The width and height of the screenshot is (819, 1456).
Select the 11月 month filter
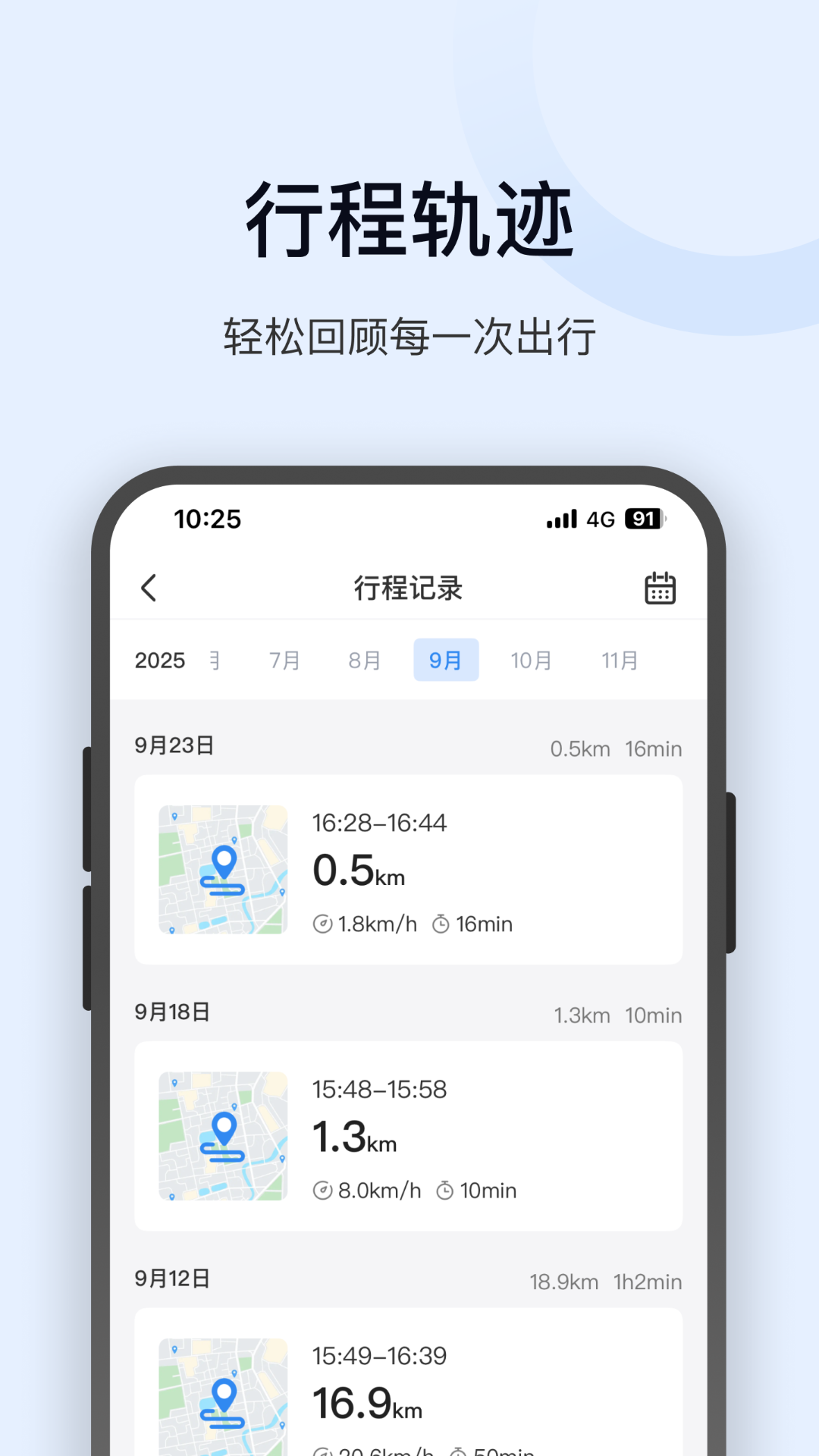pyautogui.click(x=619, y=660)
